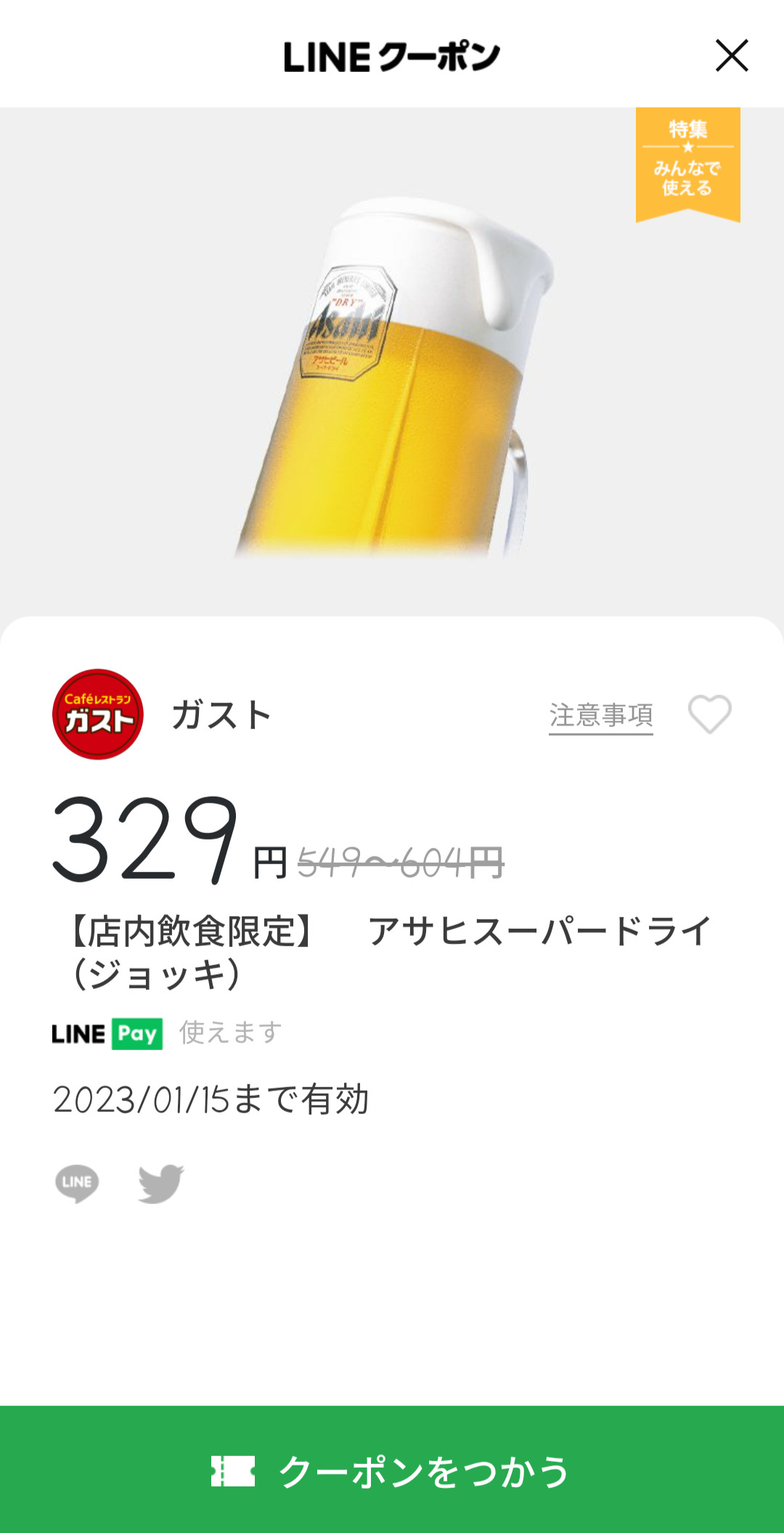The height and width of the screenshot is (1533, 784).
Task: Open the 注意事項 notes link
Action: pyautogui.click(x=600, y=715)
